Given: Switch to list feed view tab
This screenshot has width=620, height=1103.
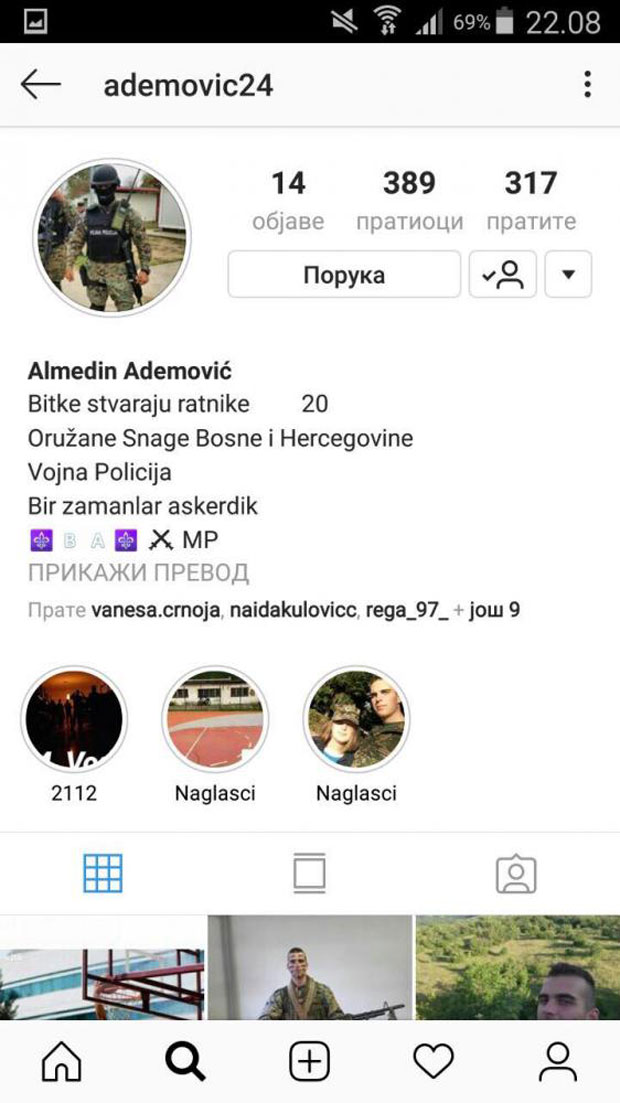Looking at the screenshot, I should (x=310, y=874).
